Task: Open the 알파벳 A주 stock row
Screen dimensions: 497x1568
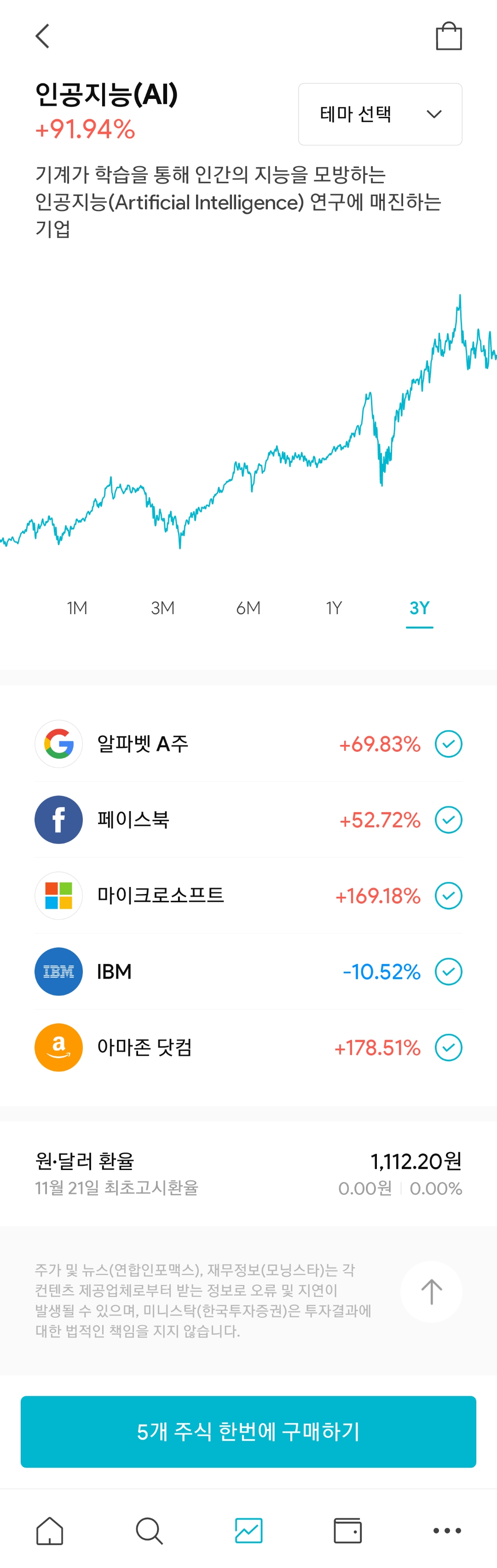Action: [248, 744]
